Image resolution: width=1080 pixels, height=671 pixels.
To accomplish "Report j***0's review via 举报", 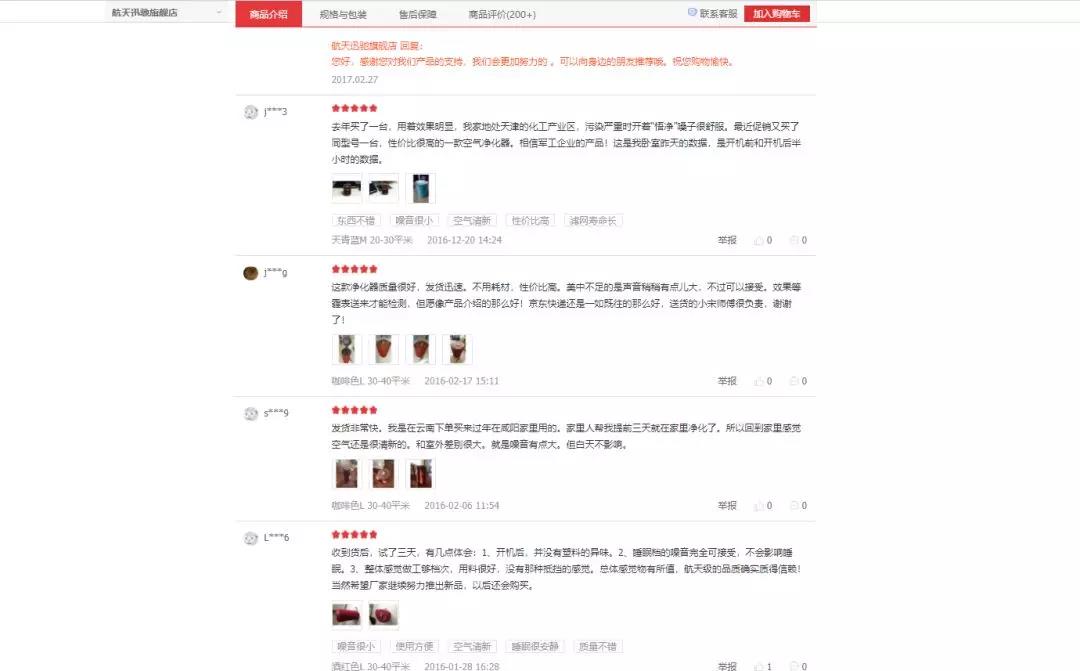I will coord(726,381).
